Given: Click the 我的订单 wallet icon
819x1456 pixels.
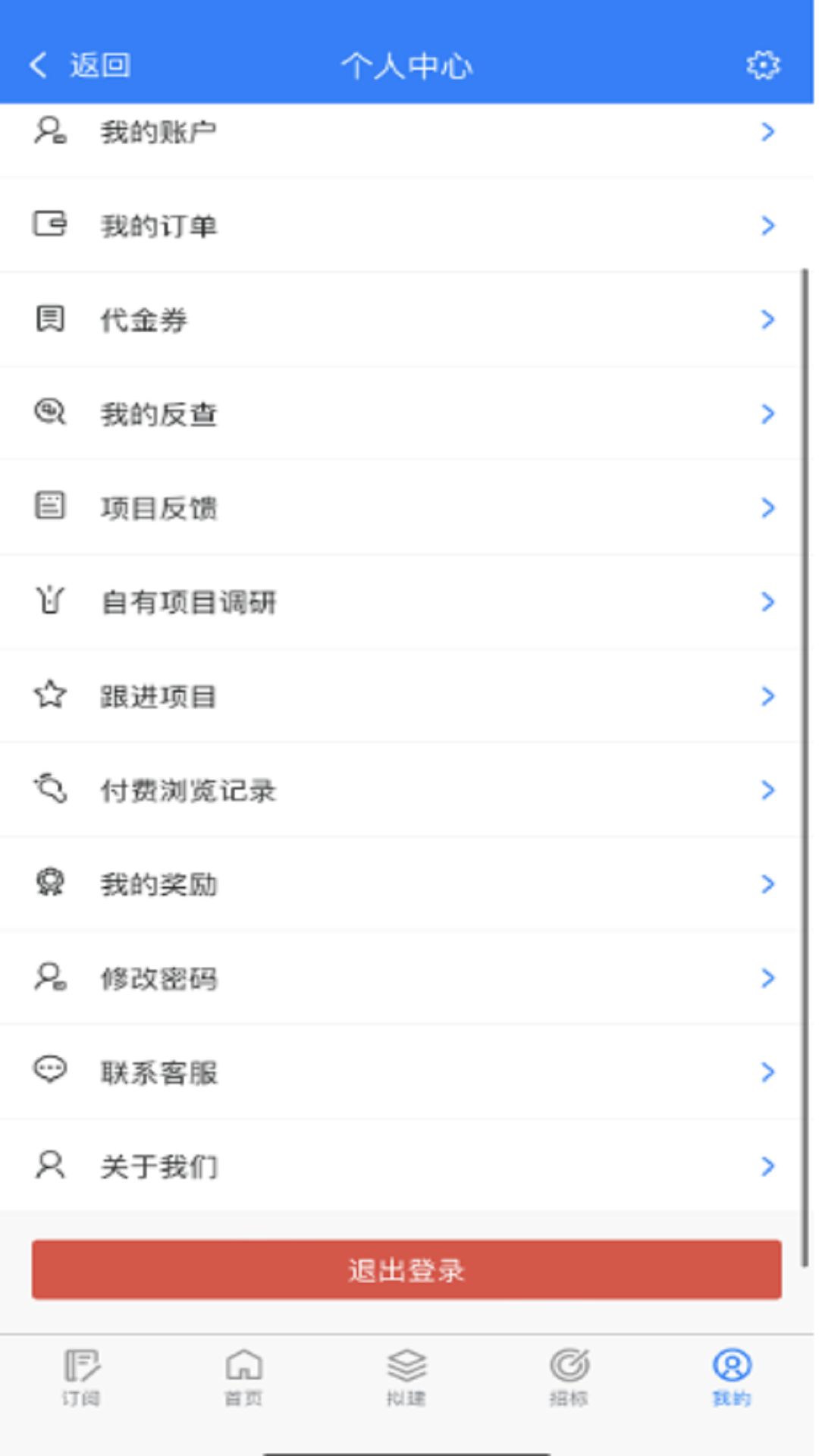Looking at the screenshot, I should click(49, 224).
